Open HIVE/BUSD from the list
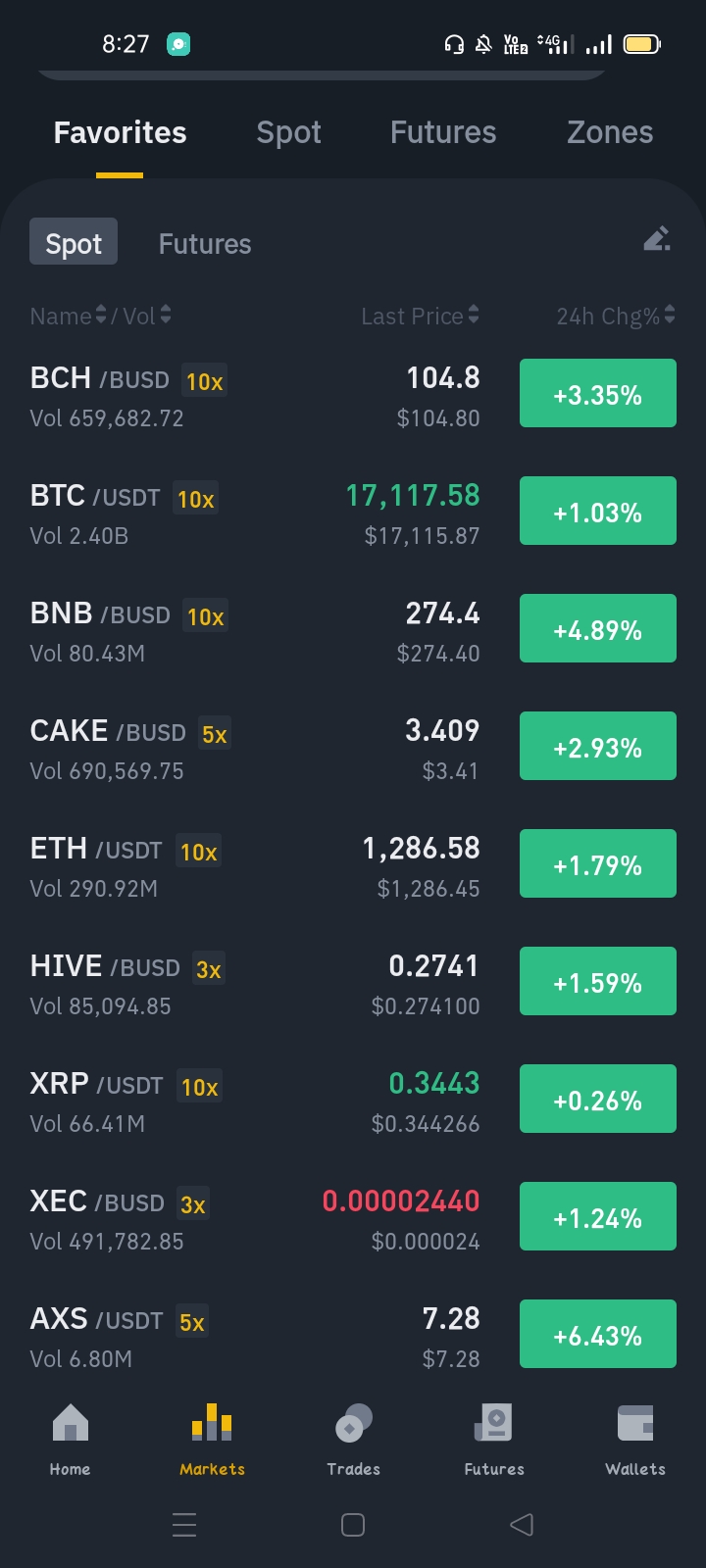706x1568 pixels. (x=353, y=984)
